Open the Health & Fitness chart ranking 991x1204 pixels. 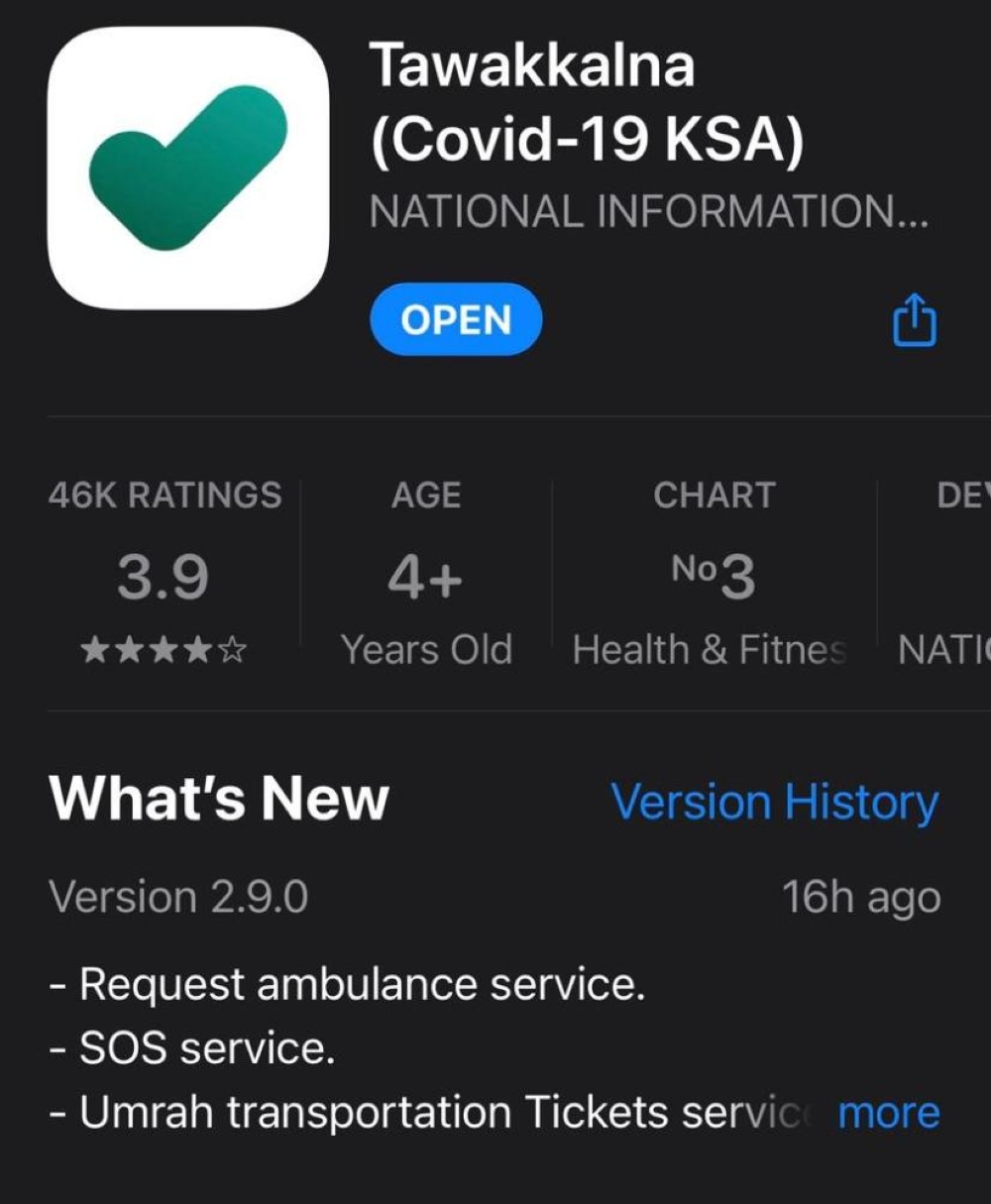[713, 573]
